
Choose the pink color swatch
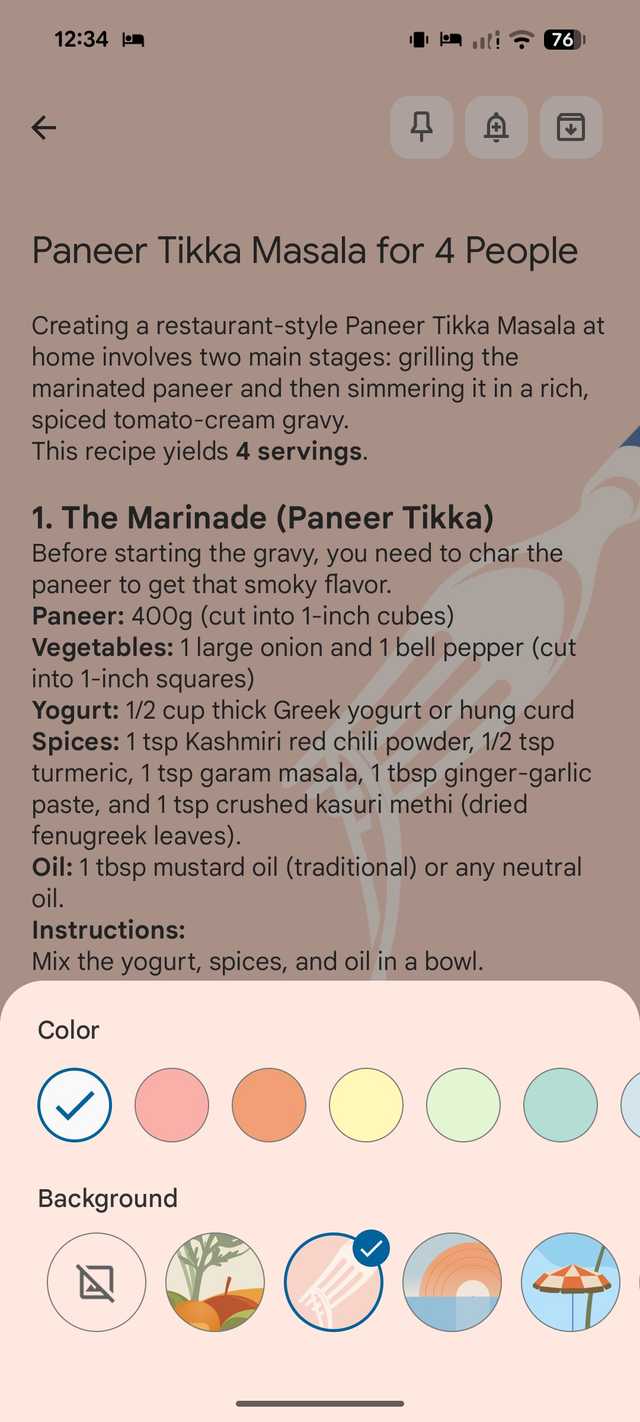[x=172, y=1105]
